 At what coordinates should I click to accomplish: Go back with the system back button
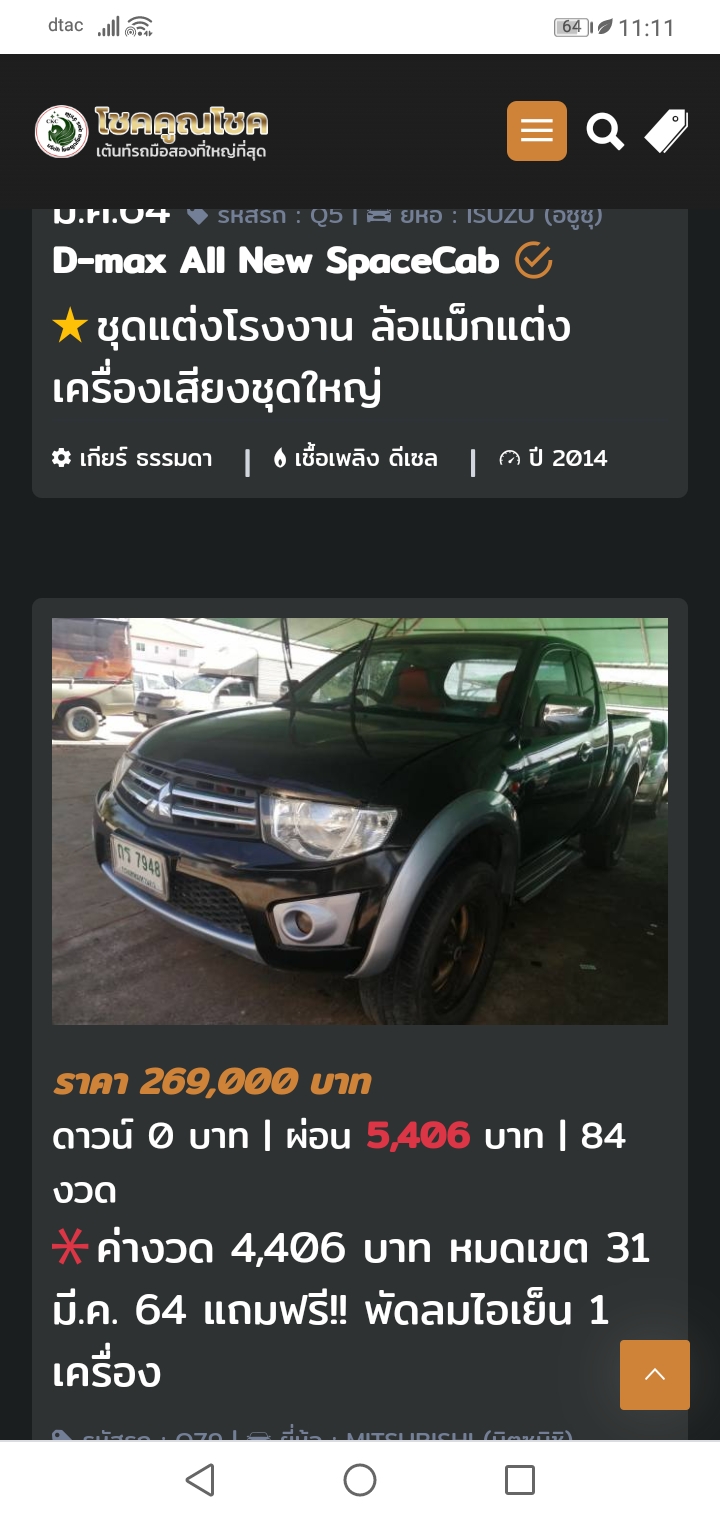(x=200, y=1479)
